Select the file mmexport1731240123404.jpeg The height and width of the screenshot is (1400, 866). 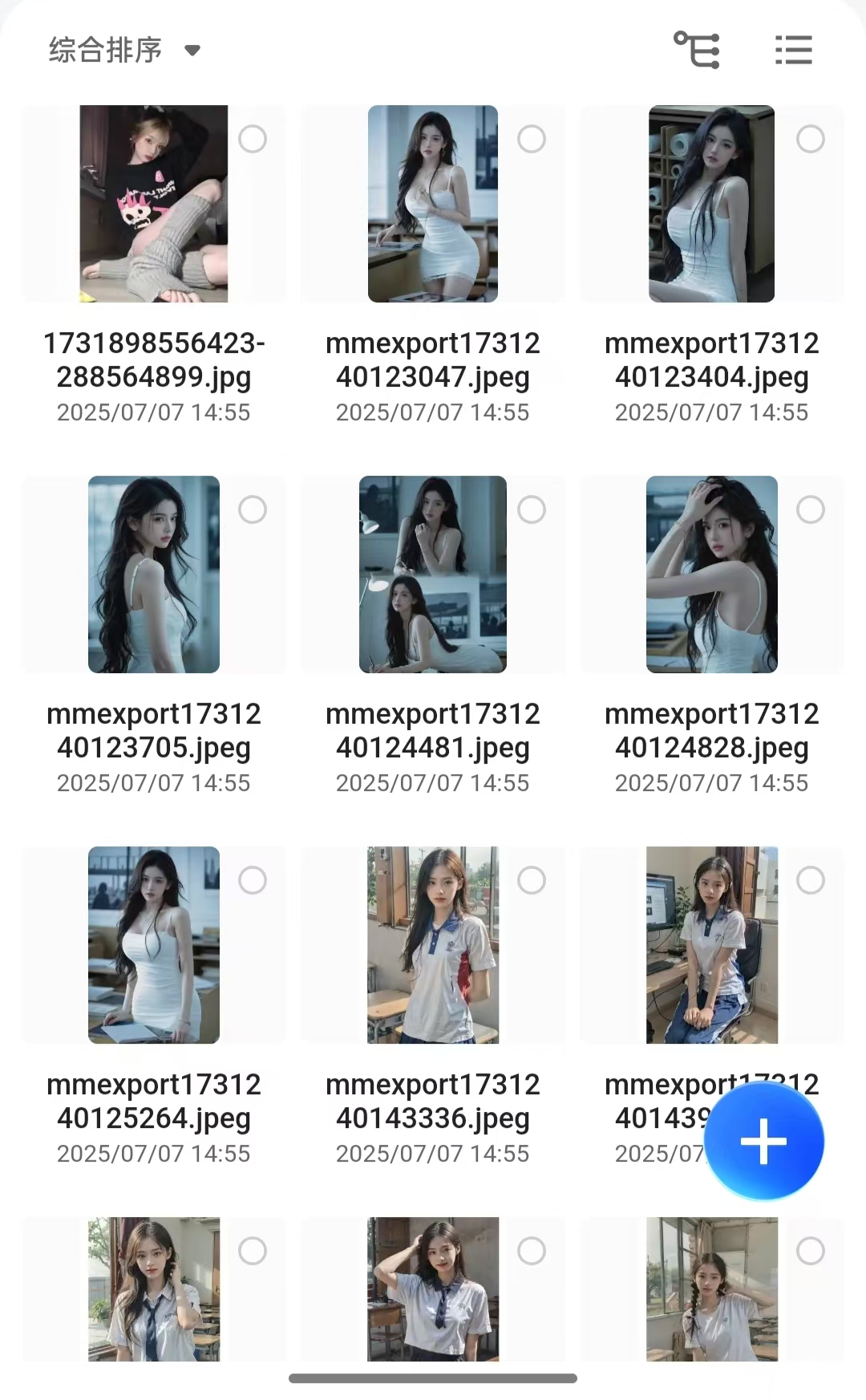811,140
